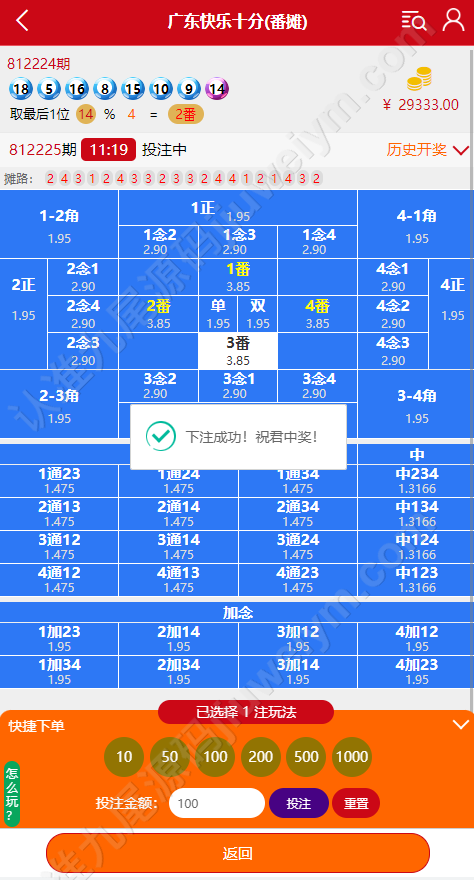Pick the 双 even bet
Image resolution: width=474 pixels, height=880 pixels.
point(257,314)
